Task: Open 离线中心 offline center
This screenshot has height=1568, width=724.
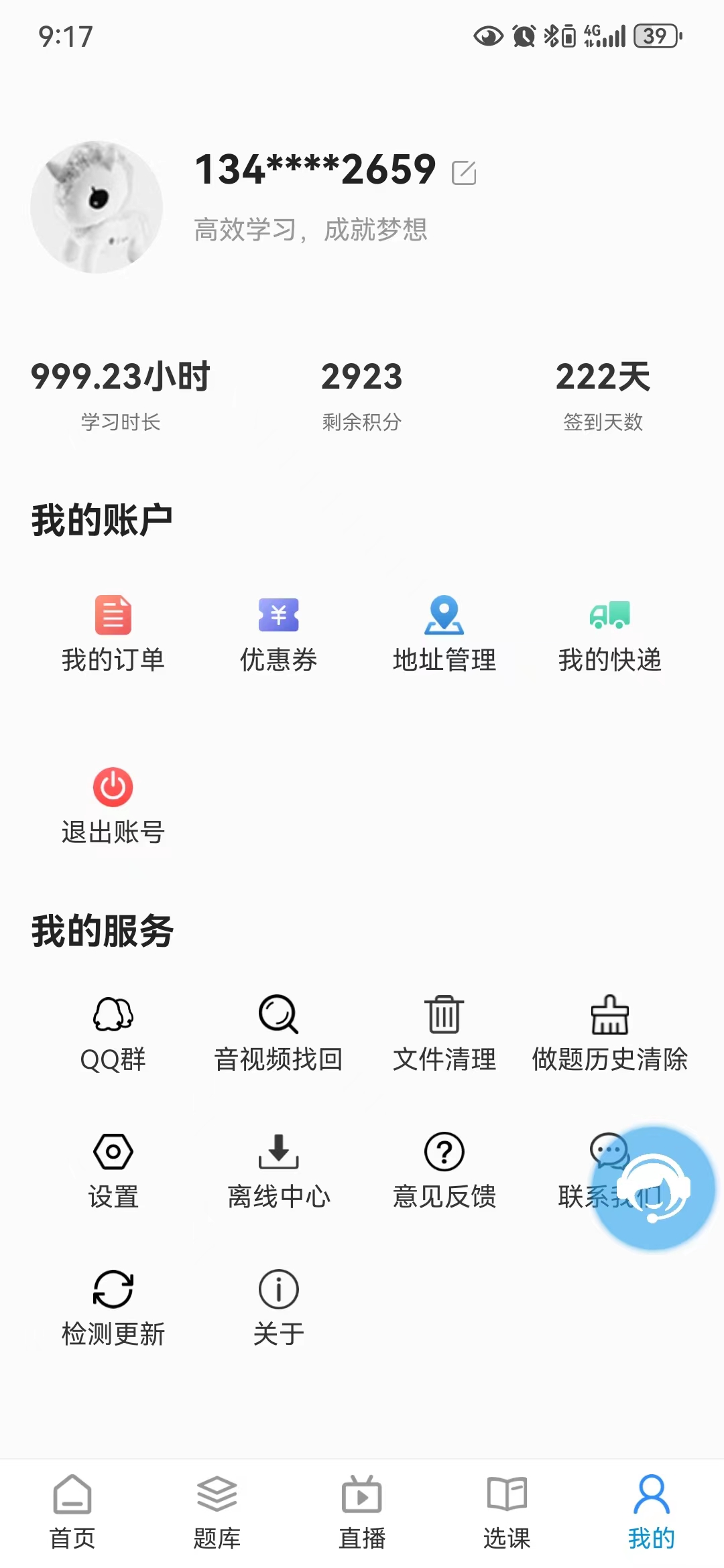Action: point(277,1173)
